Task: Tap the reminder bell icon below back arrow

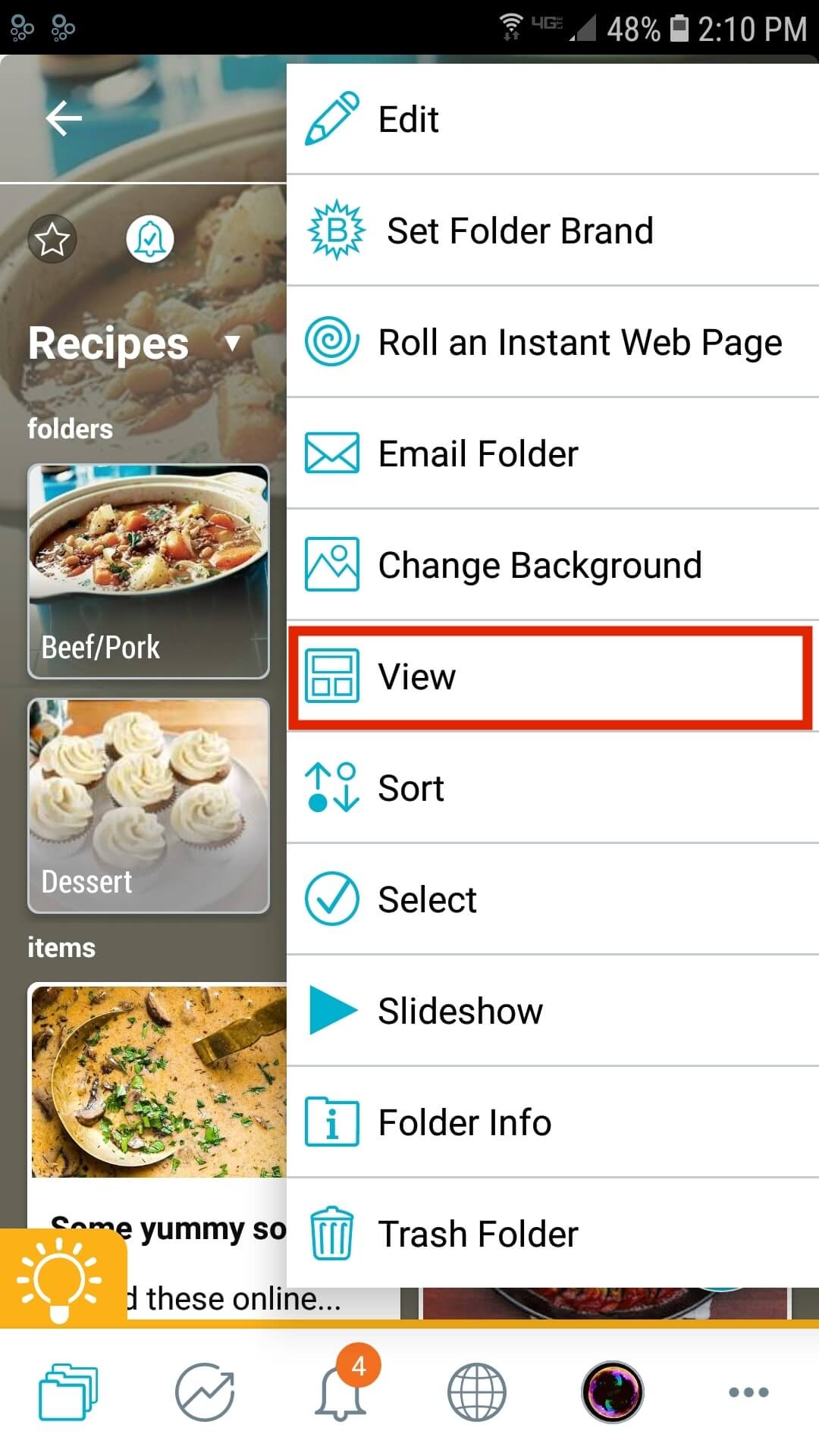Action: click(x=149, y=239)
